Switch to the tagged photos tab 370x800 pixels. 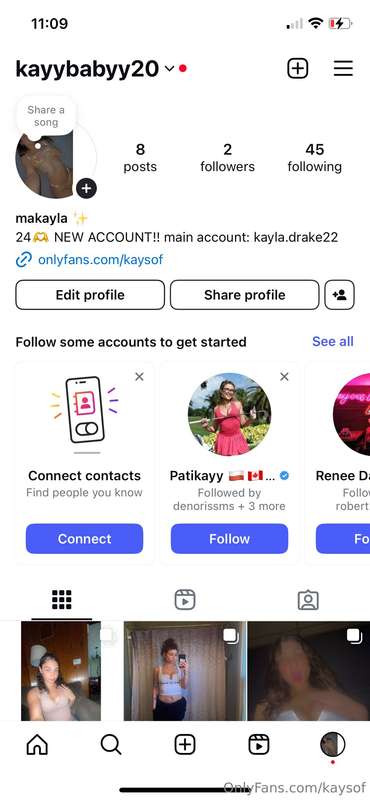[308, 600]
